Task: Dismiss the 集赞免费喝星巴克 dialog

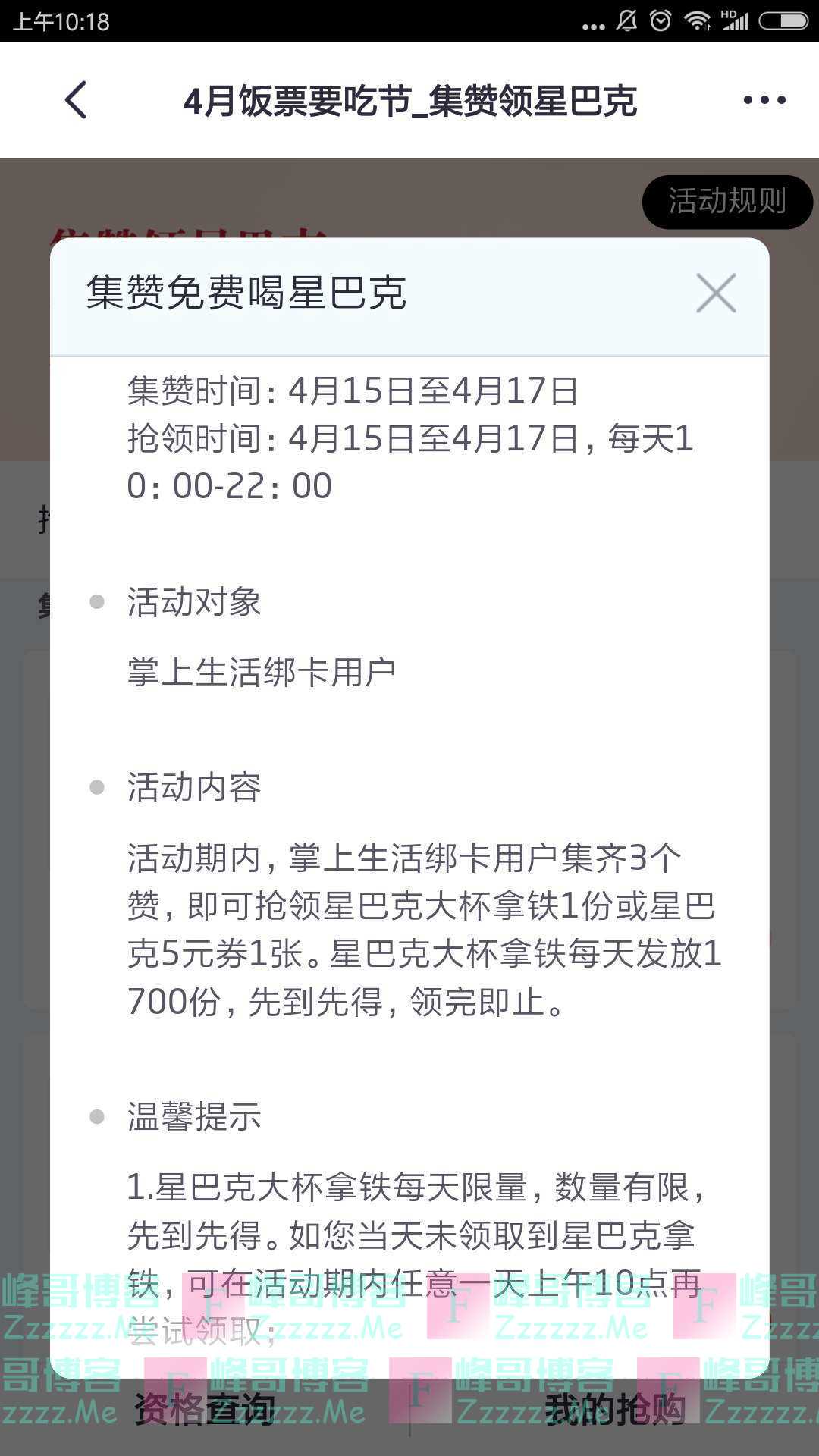Action: click(716, 294)
